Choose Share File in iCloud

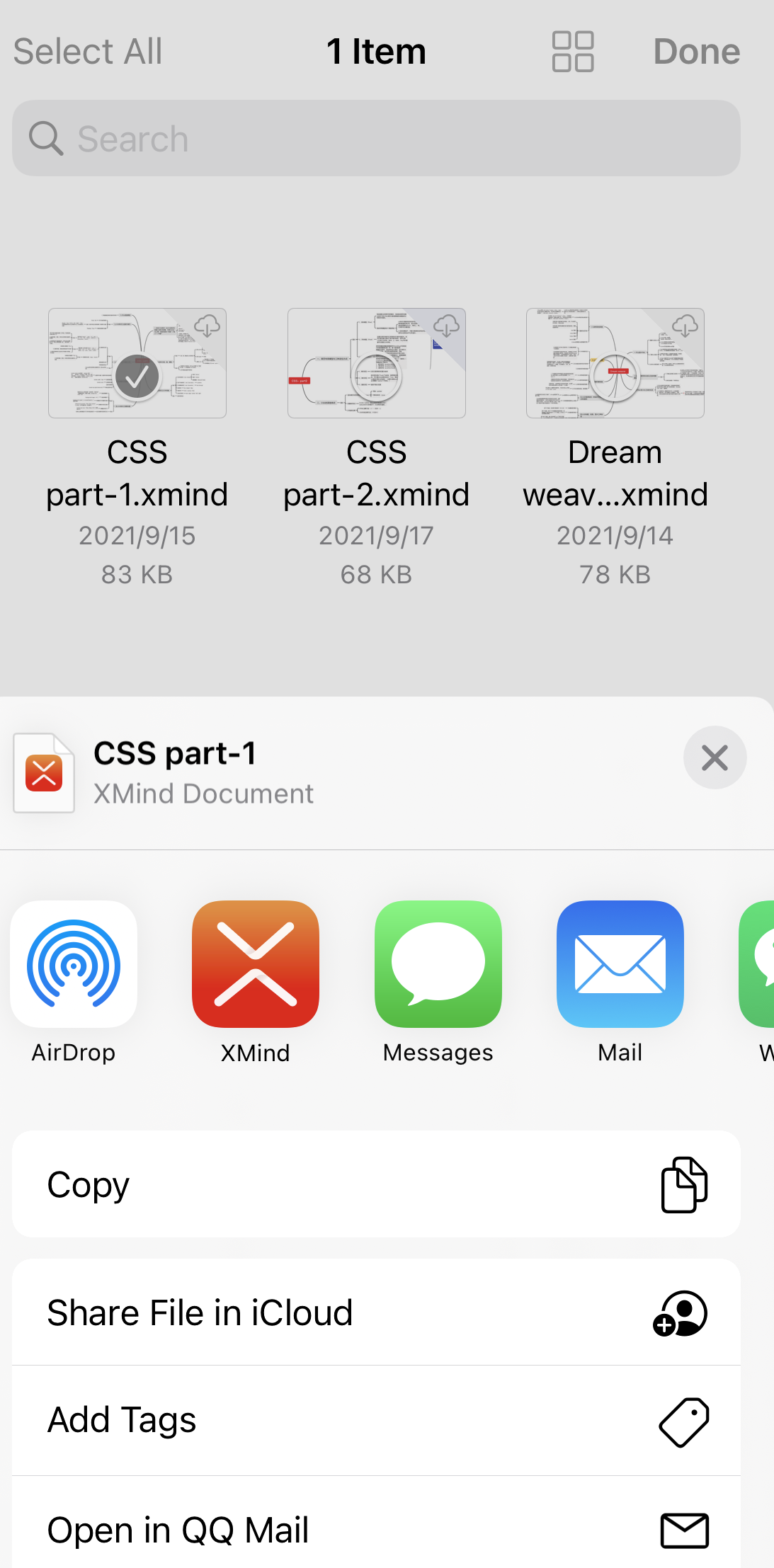200,1312
